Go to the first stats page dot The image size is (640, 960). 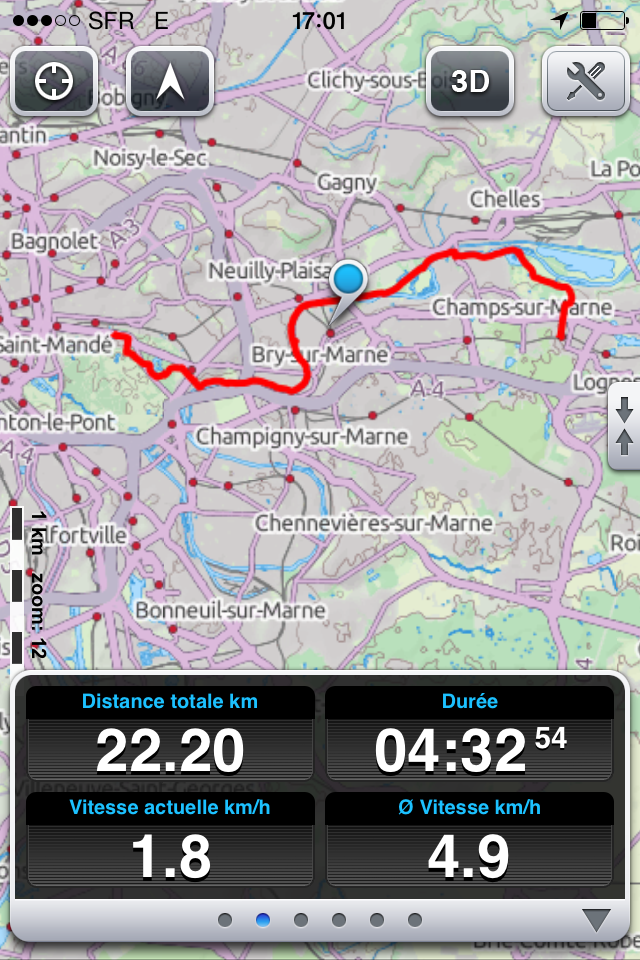pyautogui.click(x=225, y=919)
